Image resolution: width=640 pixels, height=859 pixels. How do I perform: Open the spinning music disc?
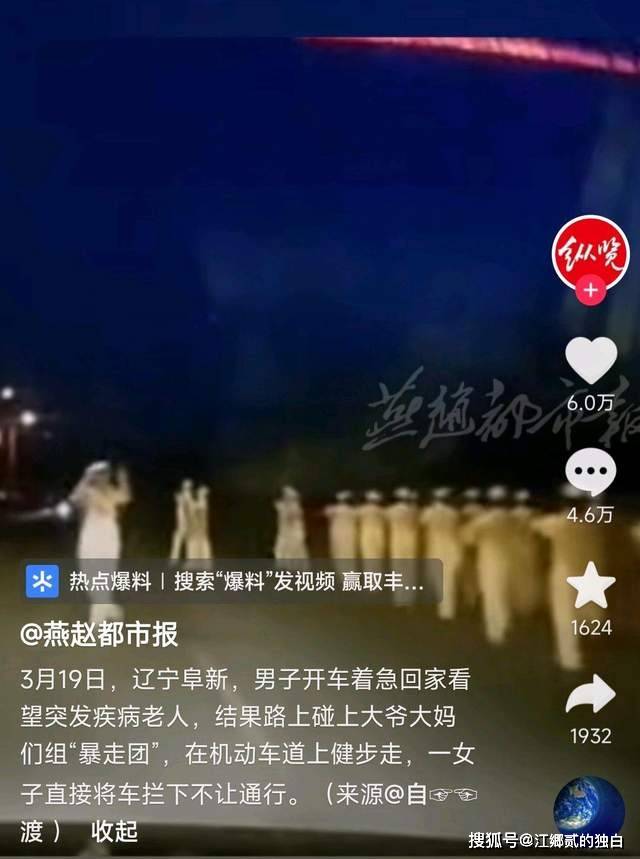(588, 808)
